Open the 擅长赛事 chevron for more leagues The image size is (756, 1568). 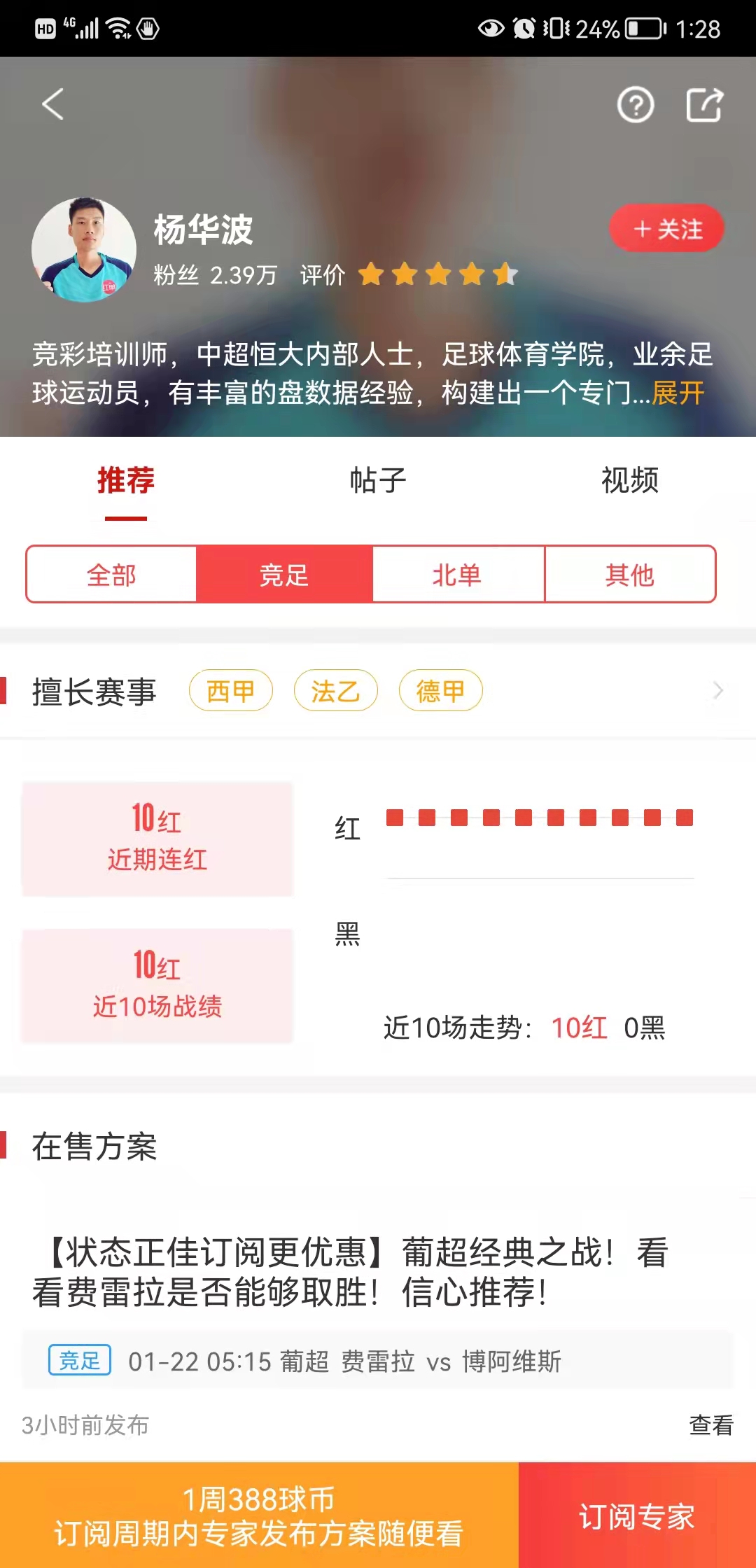pyautogui.click(x=717, y=691)
